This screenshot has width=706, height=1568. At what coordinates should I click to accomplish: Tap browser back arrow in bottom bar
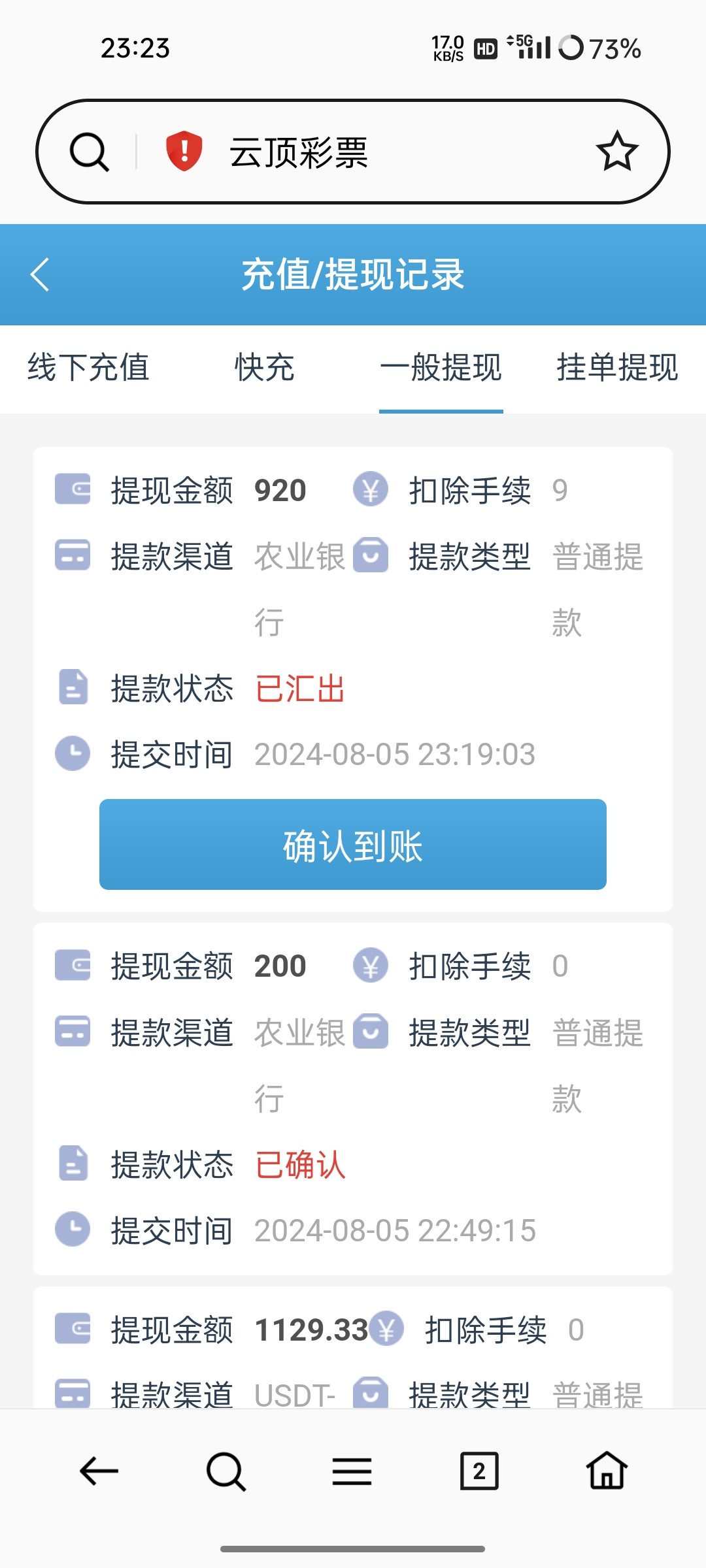tap(99, 1471)
